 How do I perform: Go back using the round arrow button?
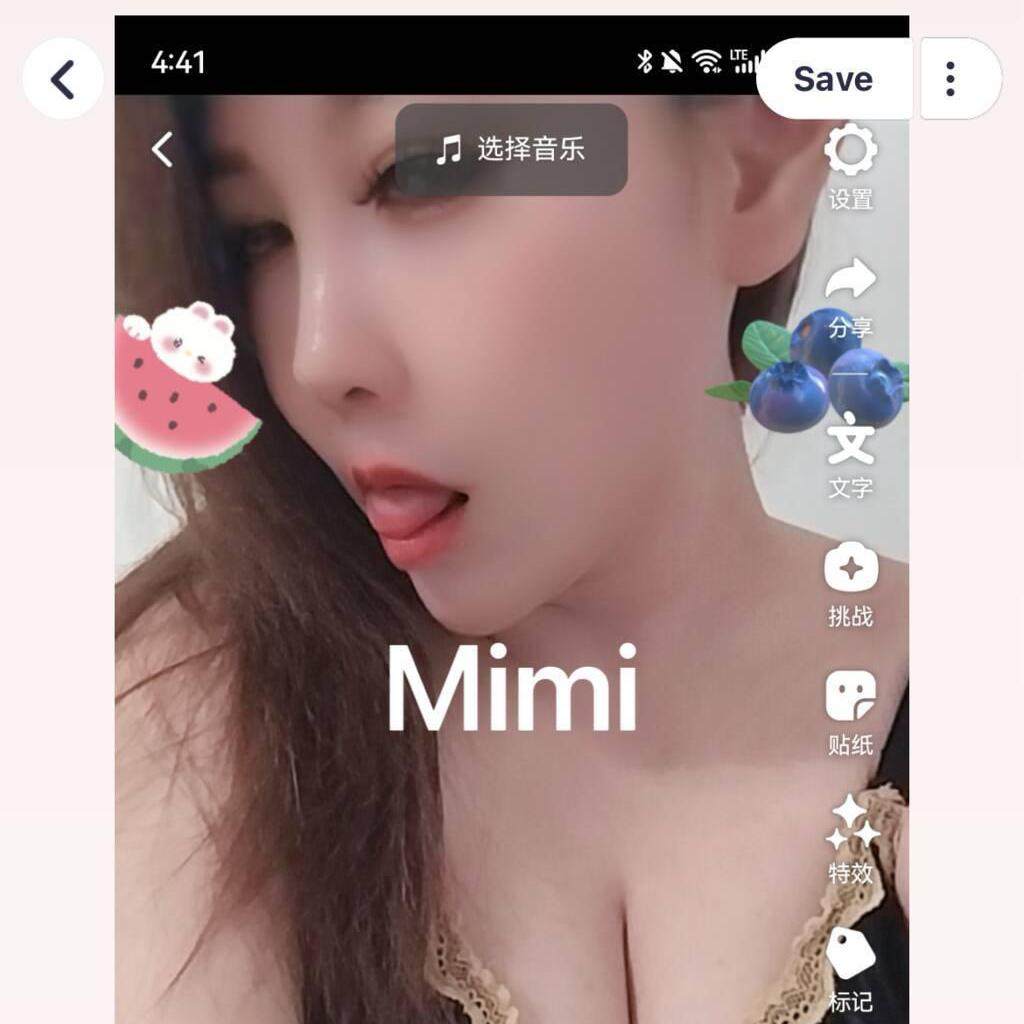(x=63, y=79)
